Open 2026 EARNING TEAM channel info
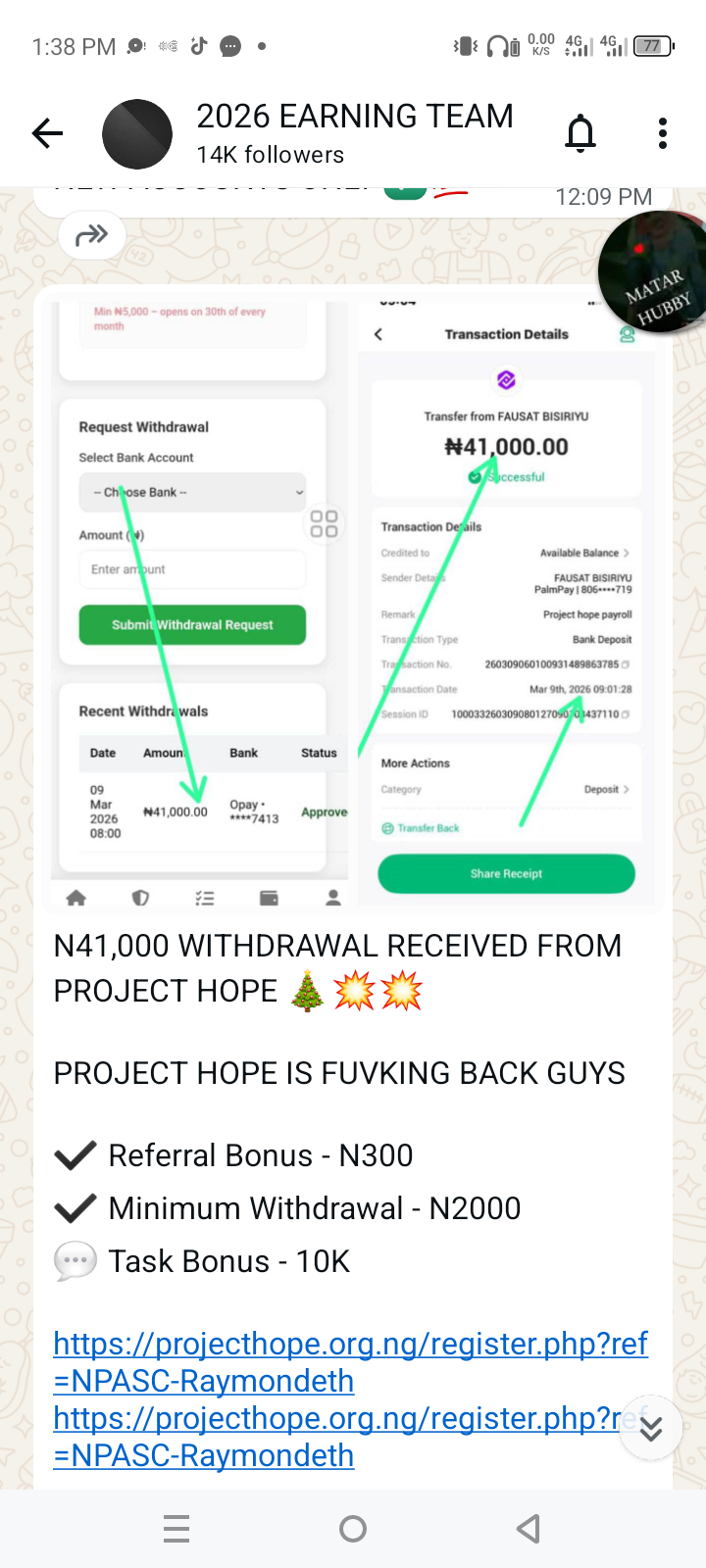The image size is (706, 1568). [x=353, y=133]
